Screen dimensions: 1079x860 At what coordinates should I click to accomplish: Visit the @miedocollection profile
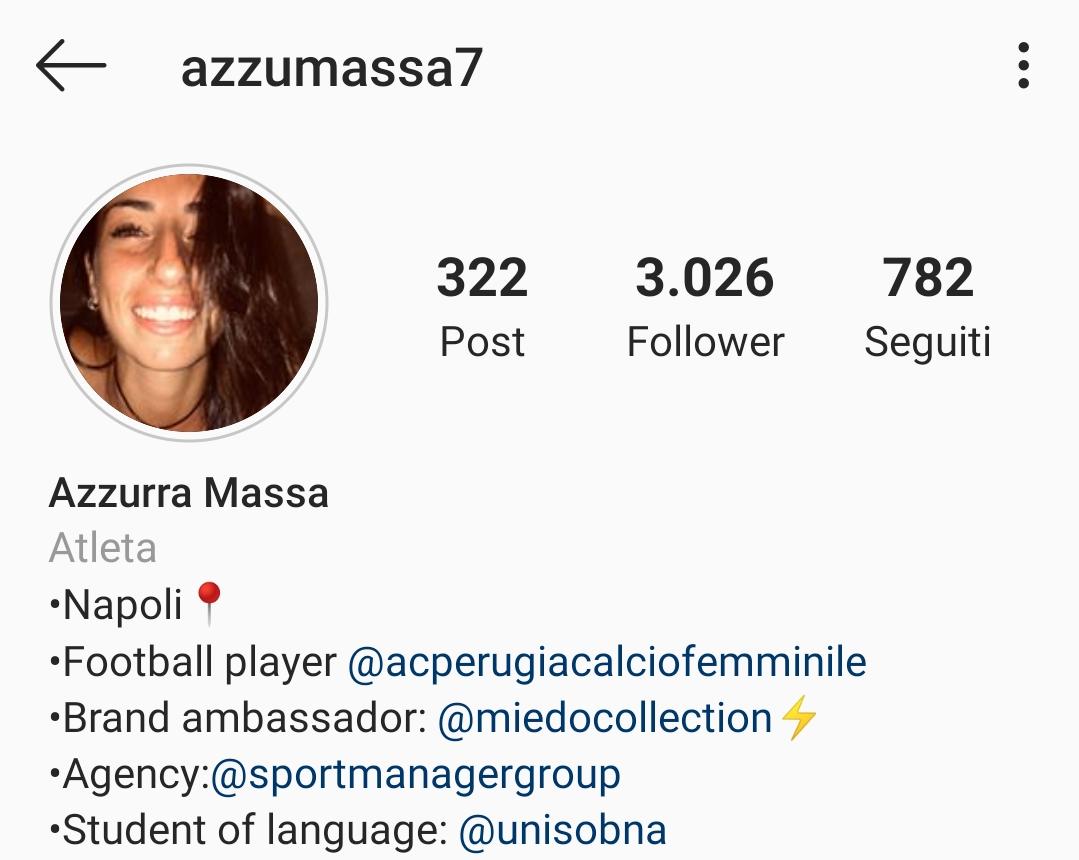click(605, 719)
